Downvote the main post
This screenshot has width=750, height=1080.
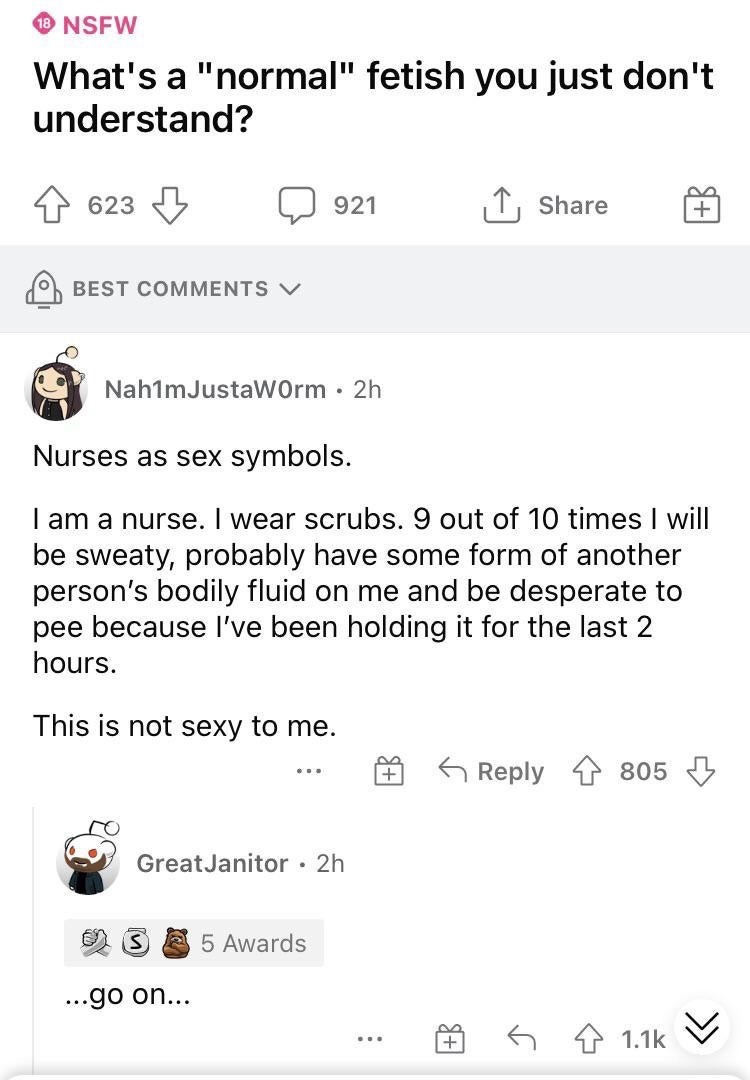coord(171,205)
